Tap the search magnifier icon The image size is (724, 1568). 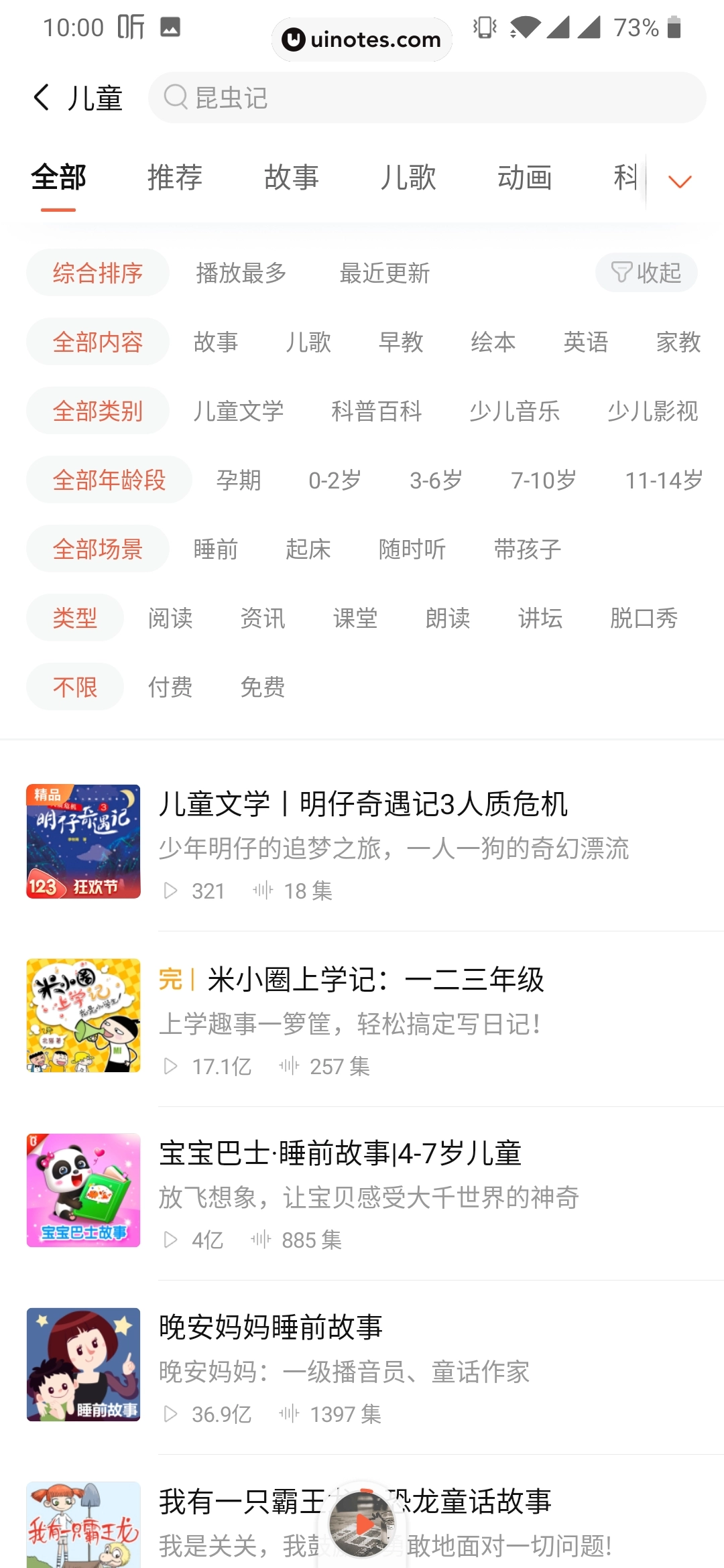click(x=175, y=97)
